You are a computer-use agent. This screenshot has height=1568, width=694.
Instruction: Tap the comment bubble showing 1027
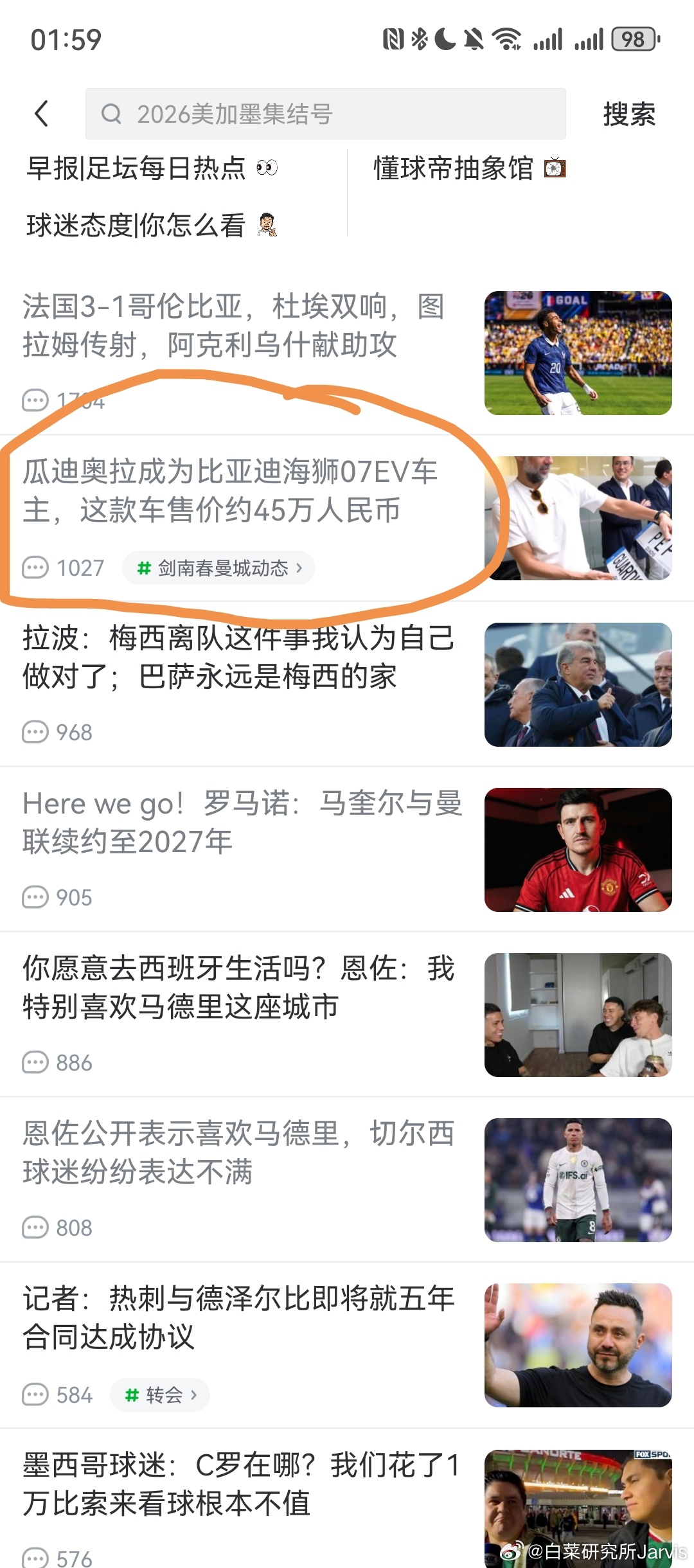click(35, 567)
